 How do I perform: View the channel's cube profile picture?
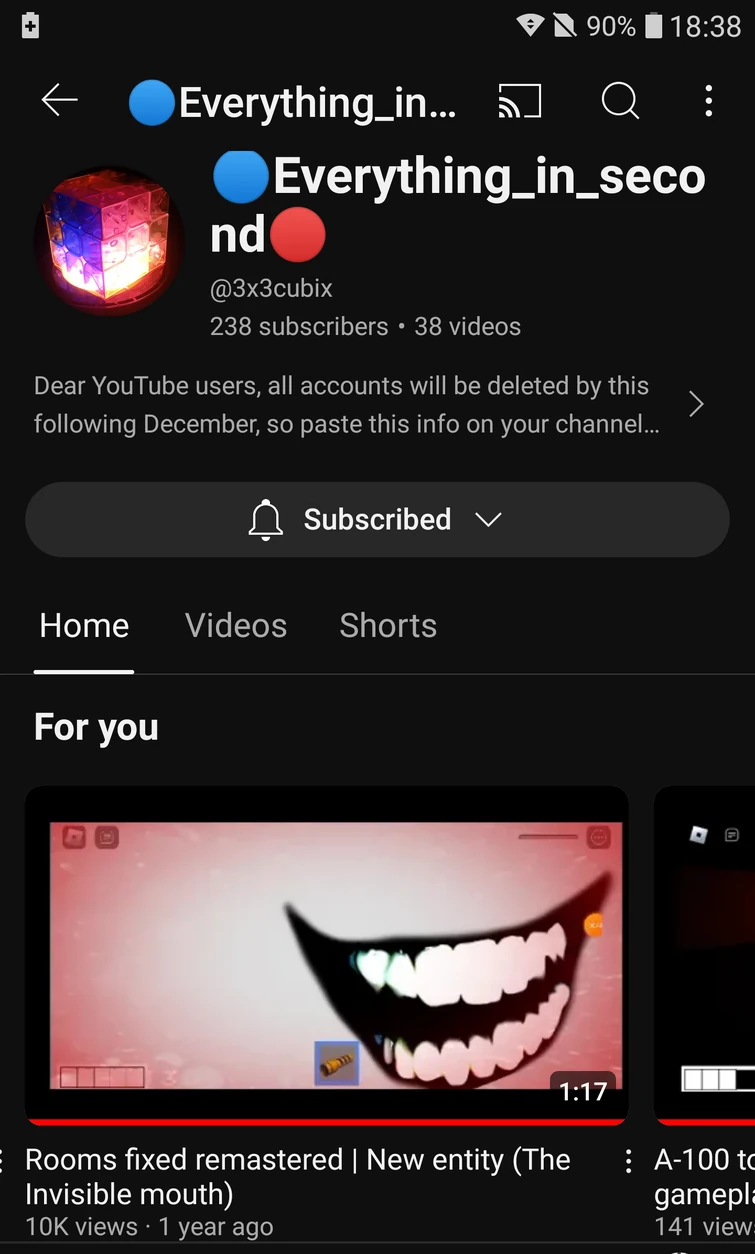[109, 241]
